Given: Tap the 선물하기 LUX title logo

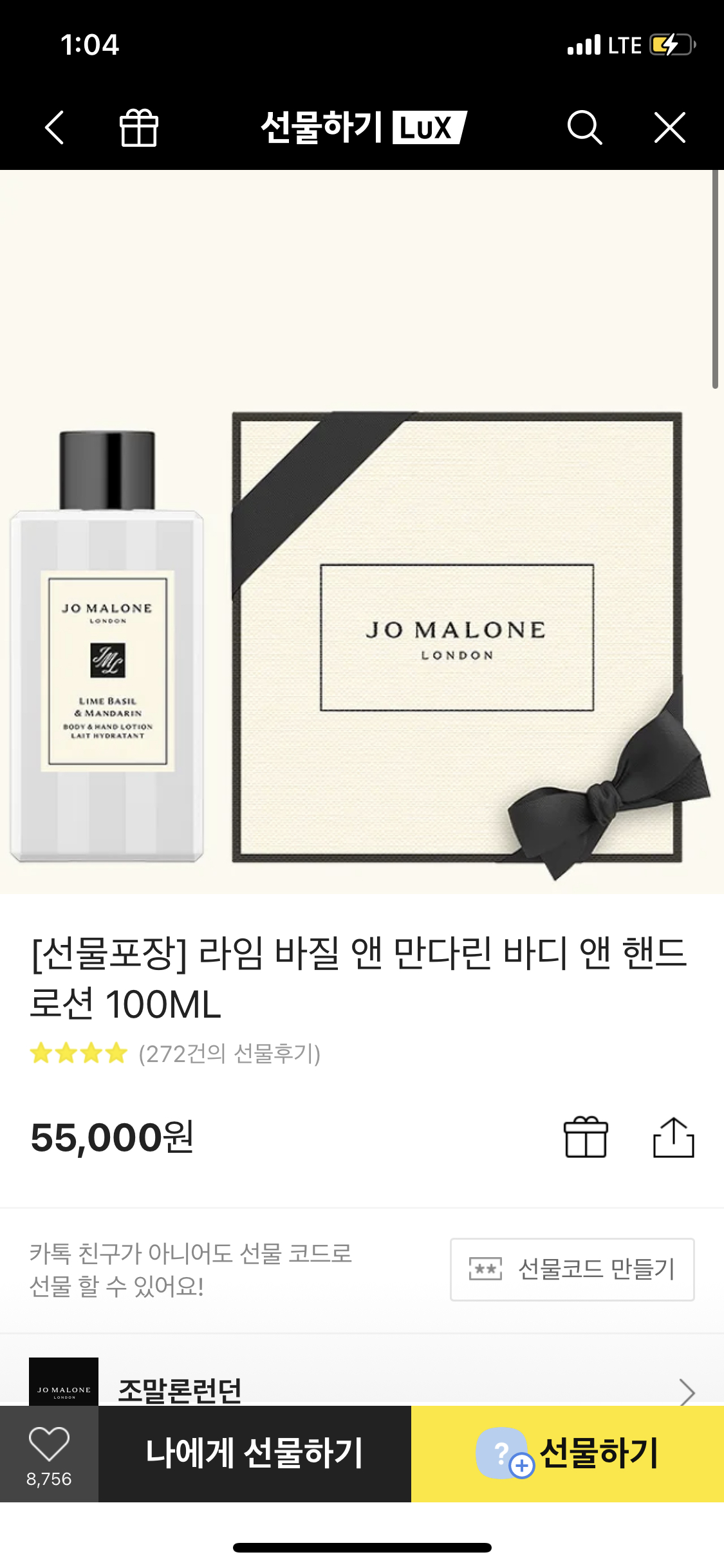Looking at the screenshot, I should (363, 127).
